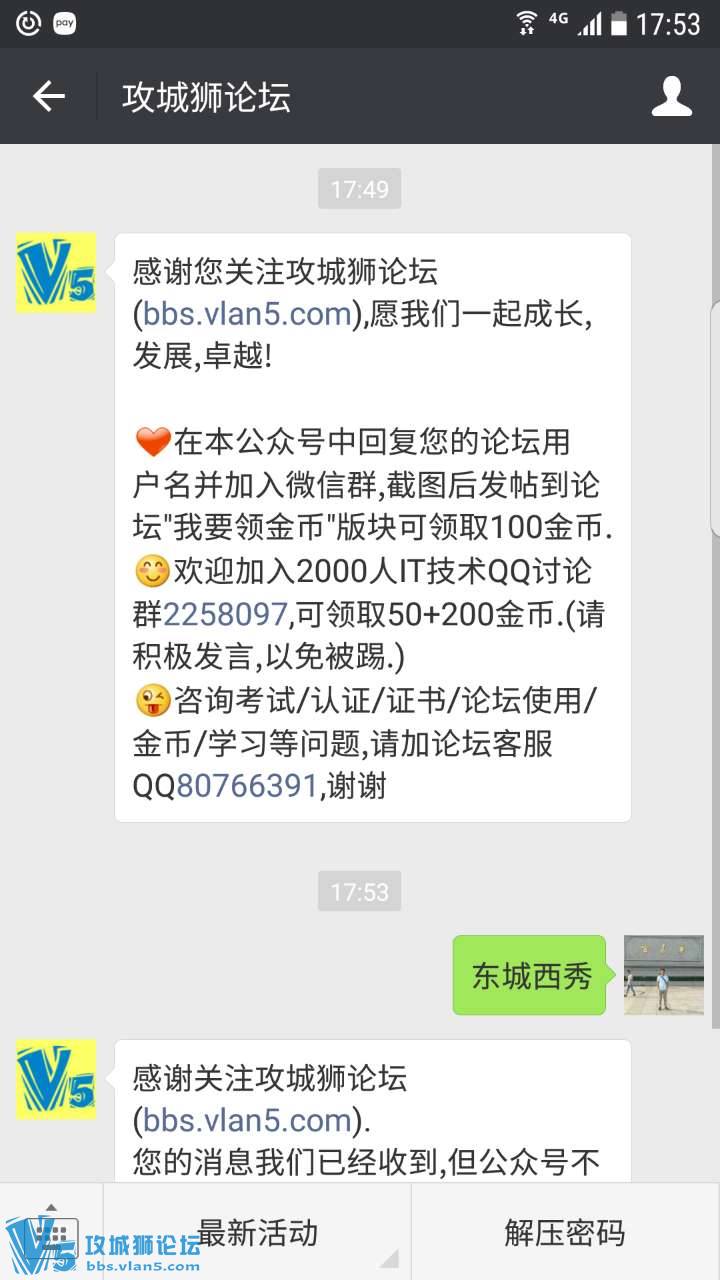Viewport: 720px width, 1280px height.
Task: Open the V5 official account avatar
Action: [56, 273]
